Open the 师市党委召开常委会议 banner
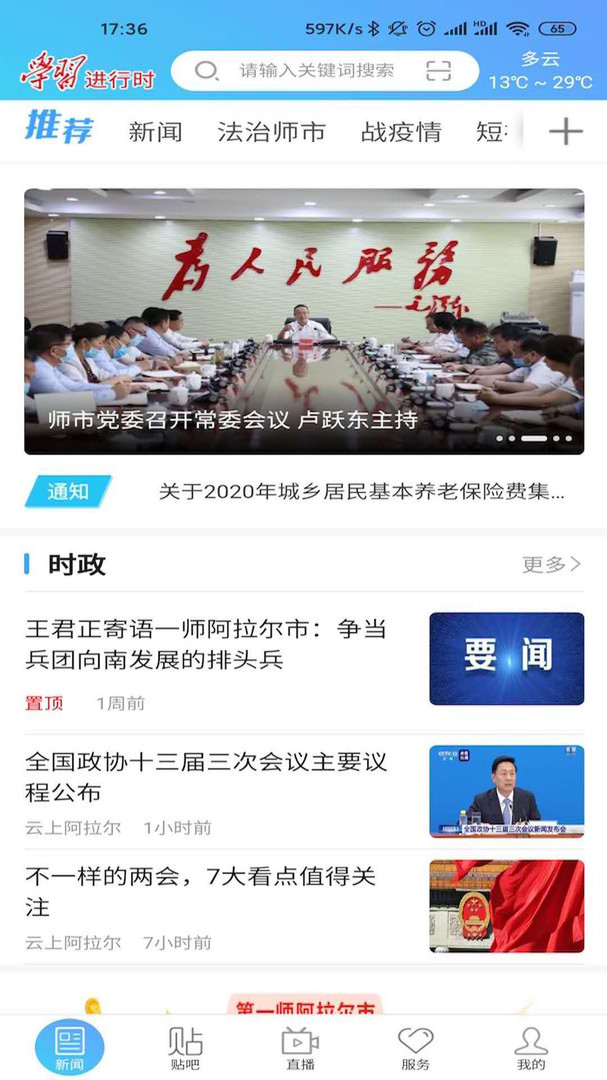 click(304, 321)
